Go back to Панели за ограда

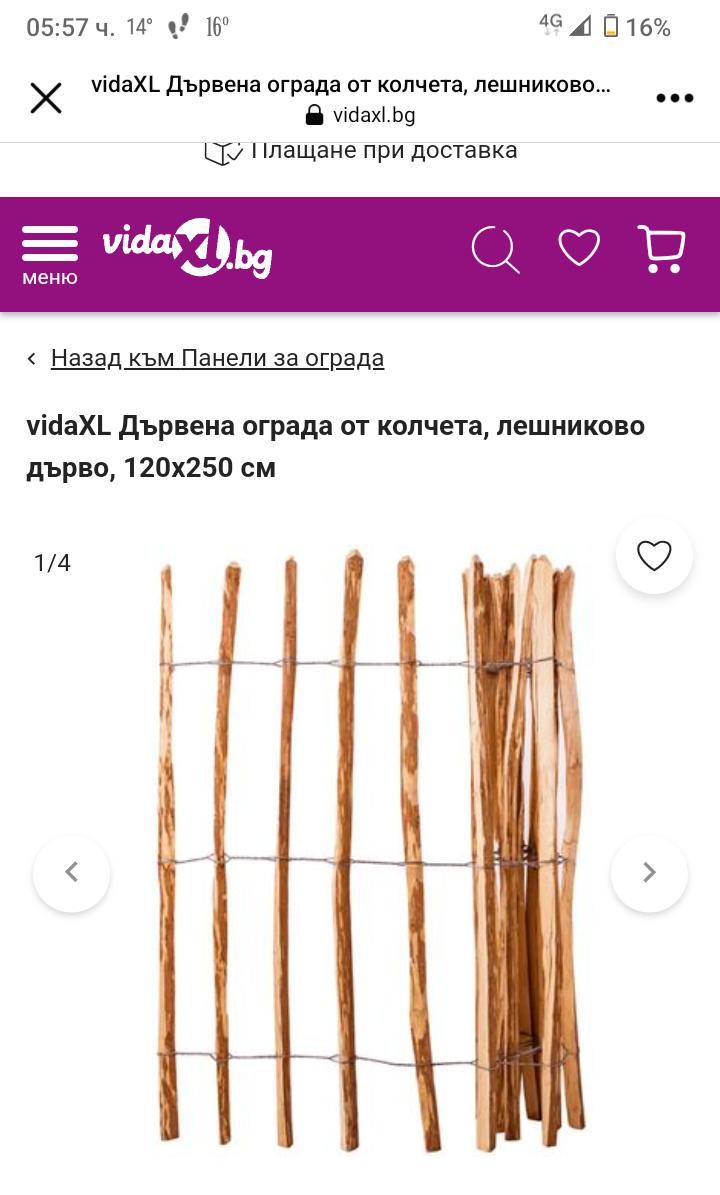point(216,358)
